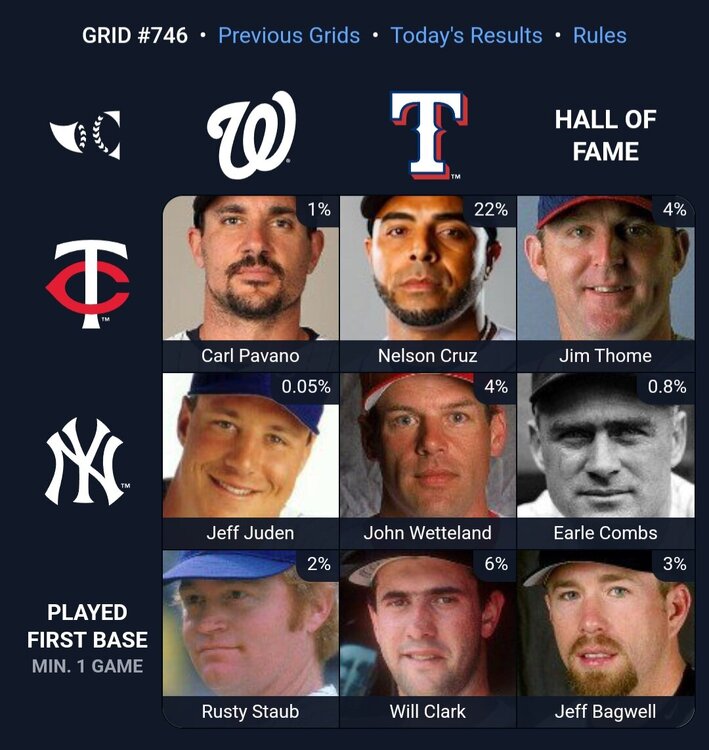Open the Rules link
709x750 pixels.
tap(599, 36)
